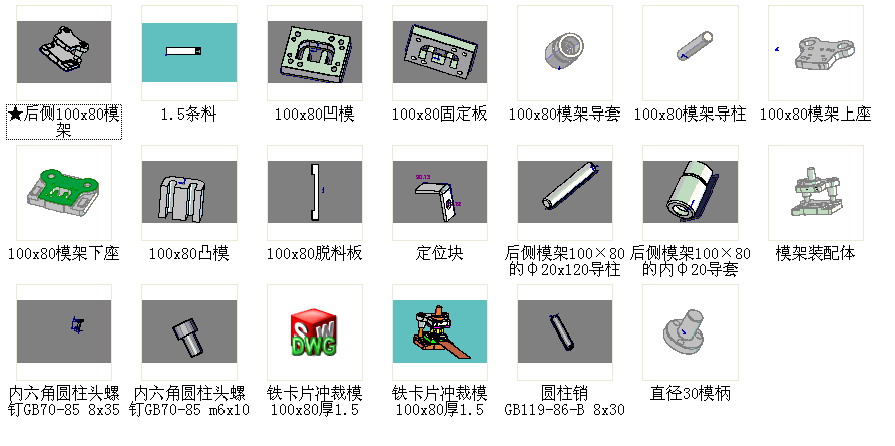The image size is (895, 446).
Task: Open the 直径30模柄 file
Action: click(690, 331)
